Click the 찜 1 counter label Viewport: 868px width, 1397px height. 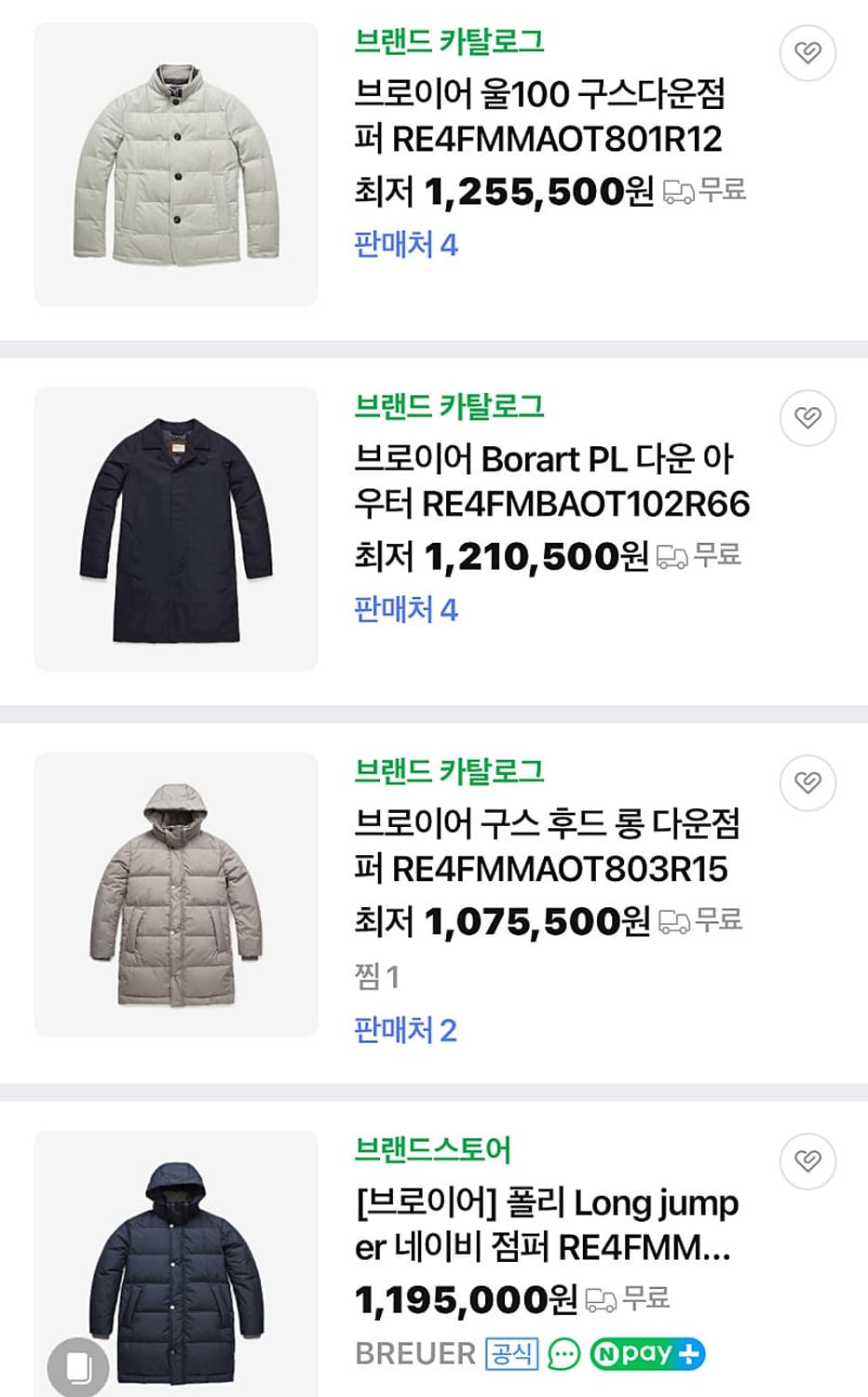coord(374,975)
